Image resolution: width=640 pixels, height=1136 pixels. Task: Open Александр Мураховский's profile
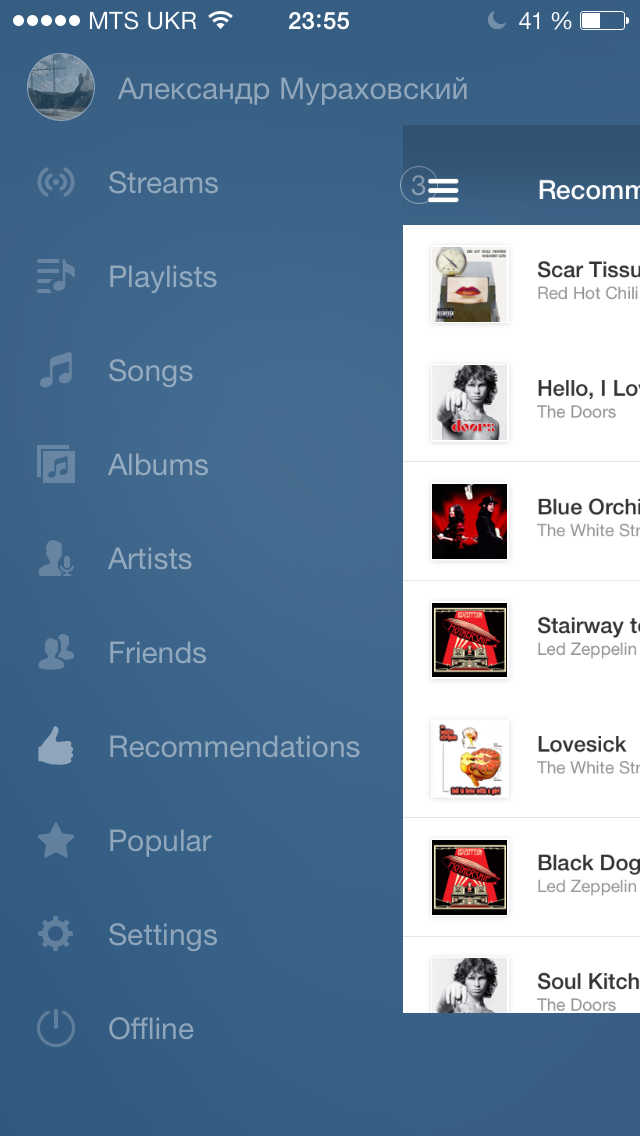[x=292, y=89]
